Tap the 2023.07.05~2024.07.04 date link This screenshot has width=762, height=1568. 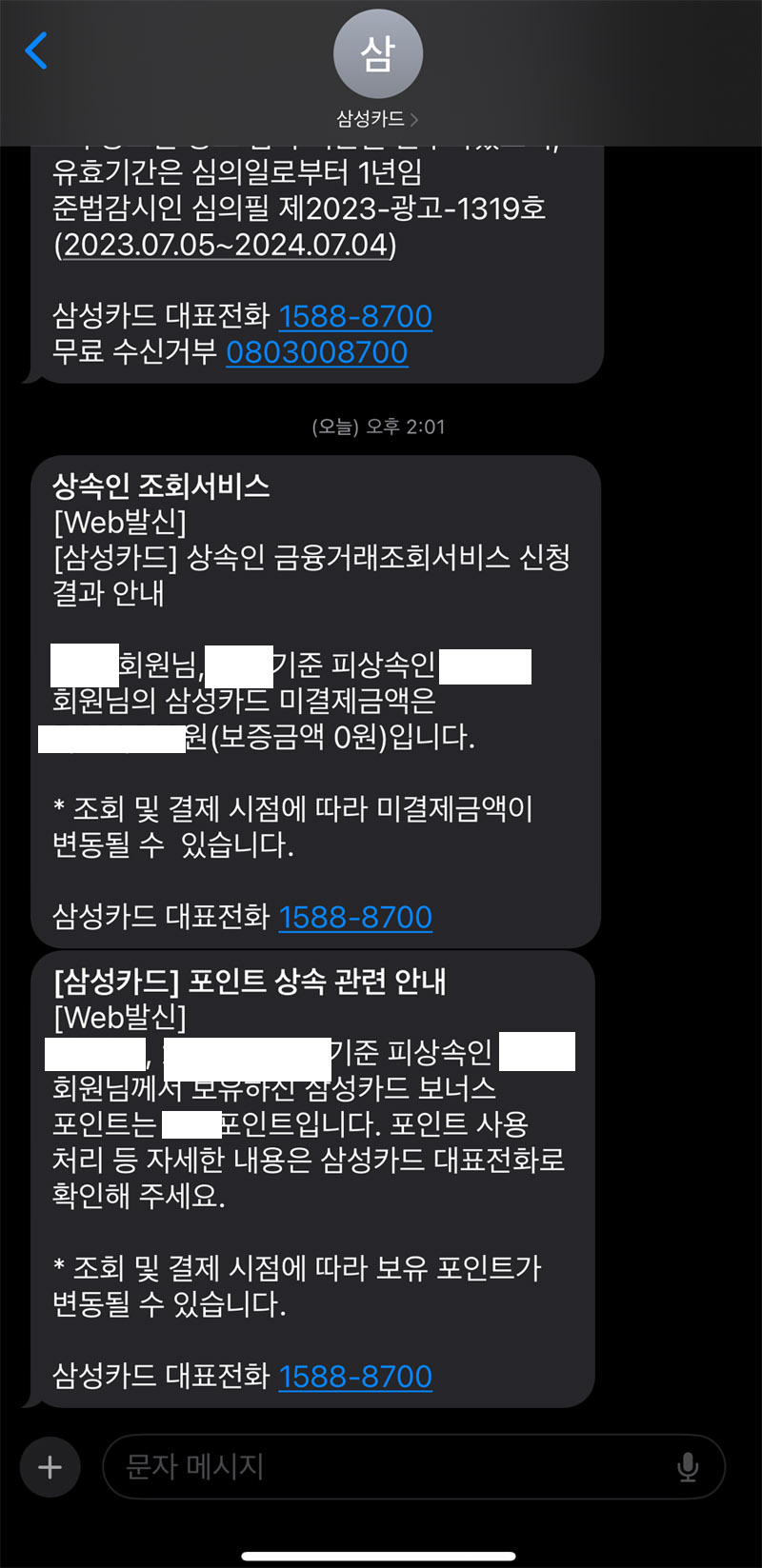[226, 245]
